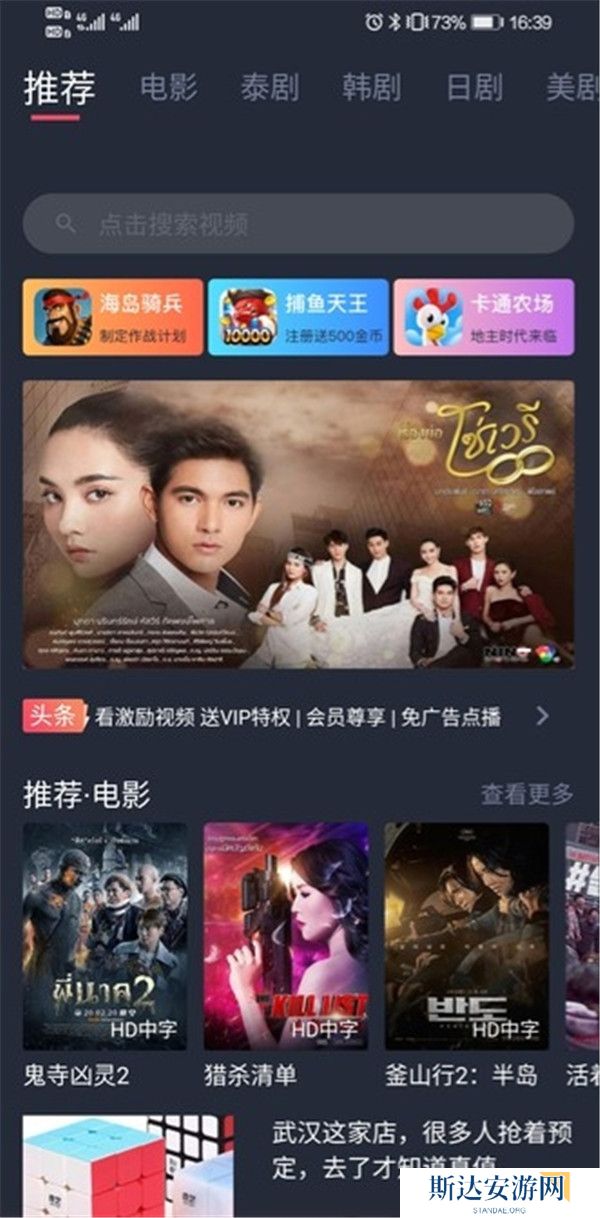This screenshot has width=600, height=1218.
Task: Open the 头条 VIP特权 notice
Action: [296, 716]
